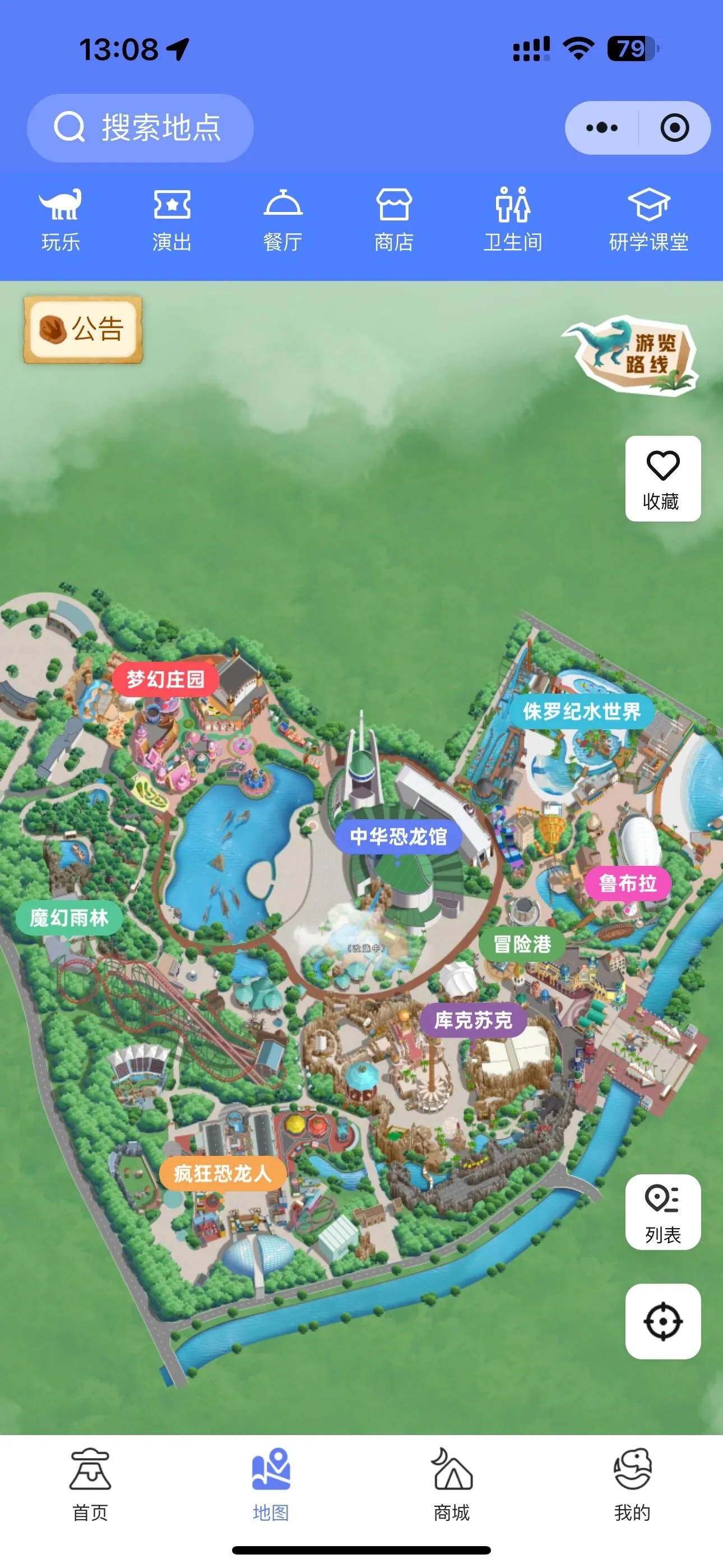Switch to 列表 list view

[662, 1211]
